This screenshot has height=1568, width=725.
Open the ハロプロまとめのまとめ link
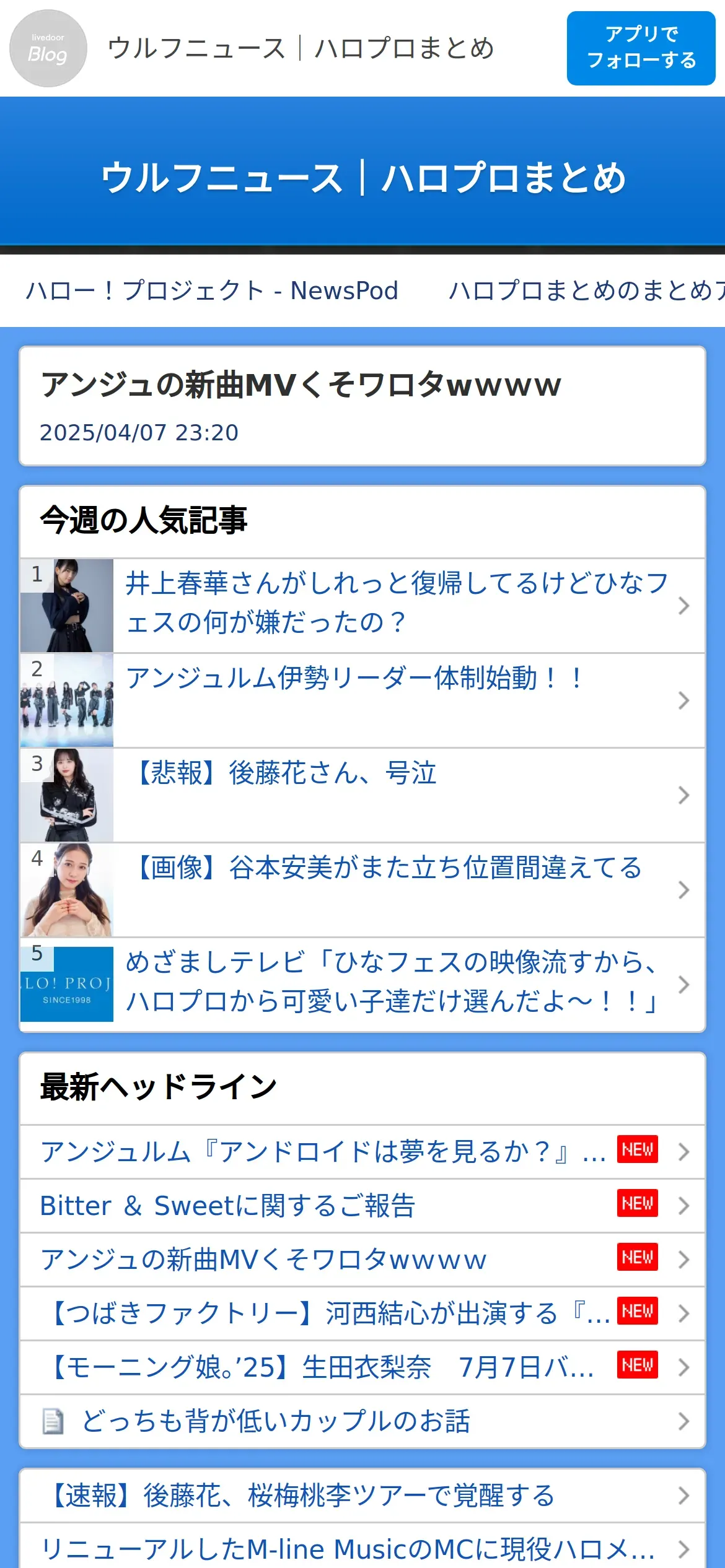click(586, 290)
